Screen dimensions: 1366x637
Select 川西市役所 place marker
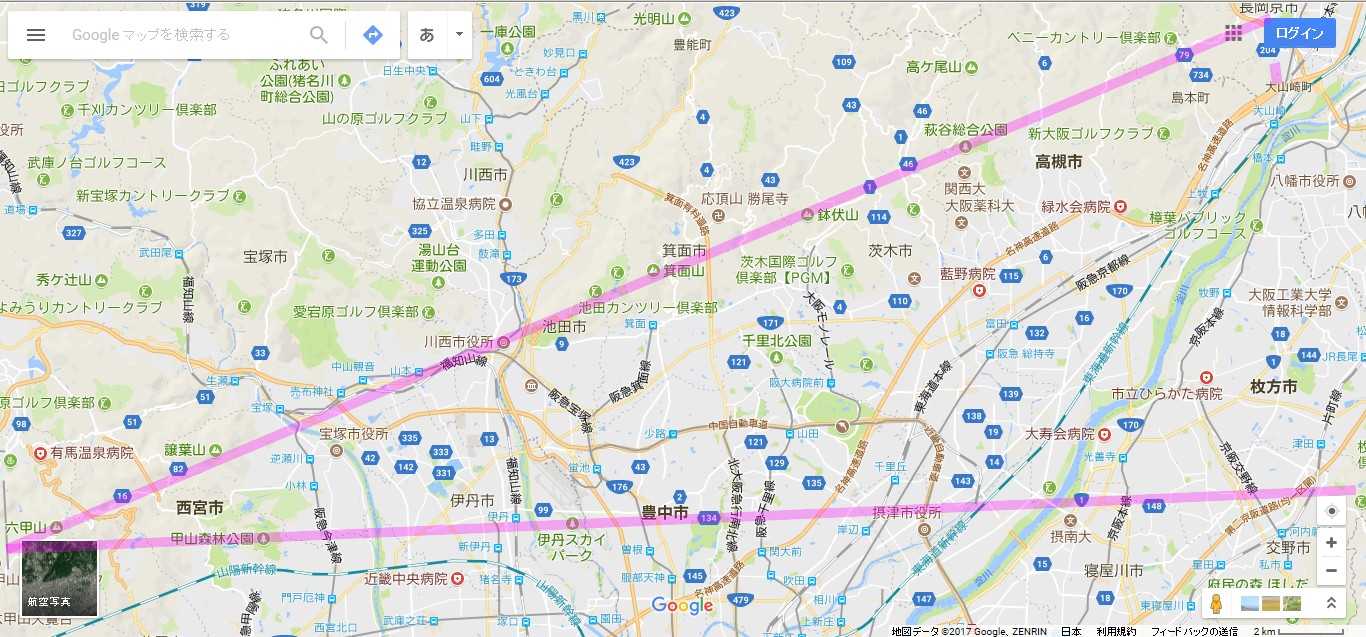[x=504, y=342]
